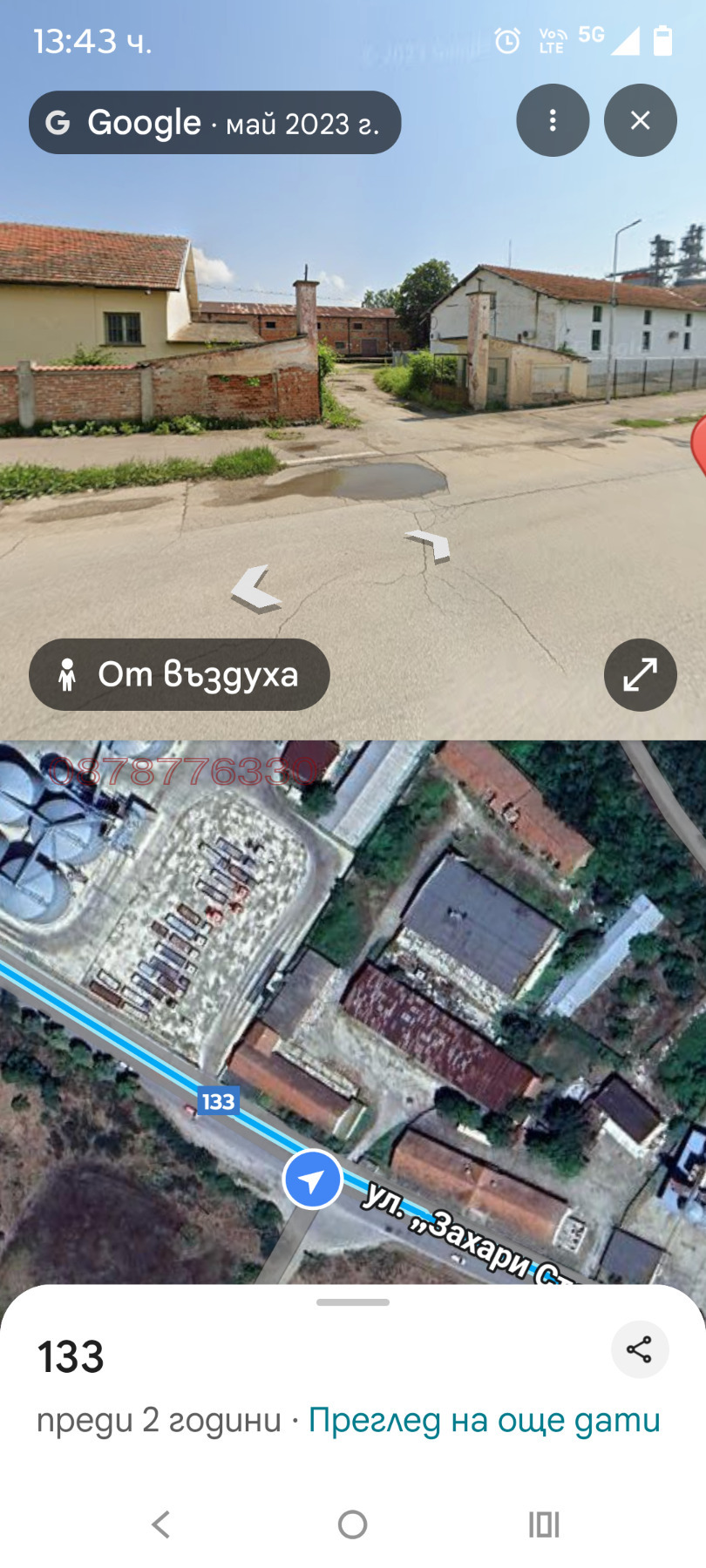The image size is (706, 1568).
Task: Go back with system back button
Action: 161,1524
